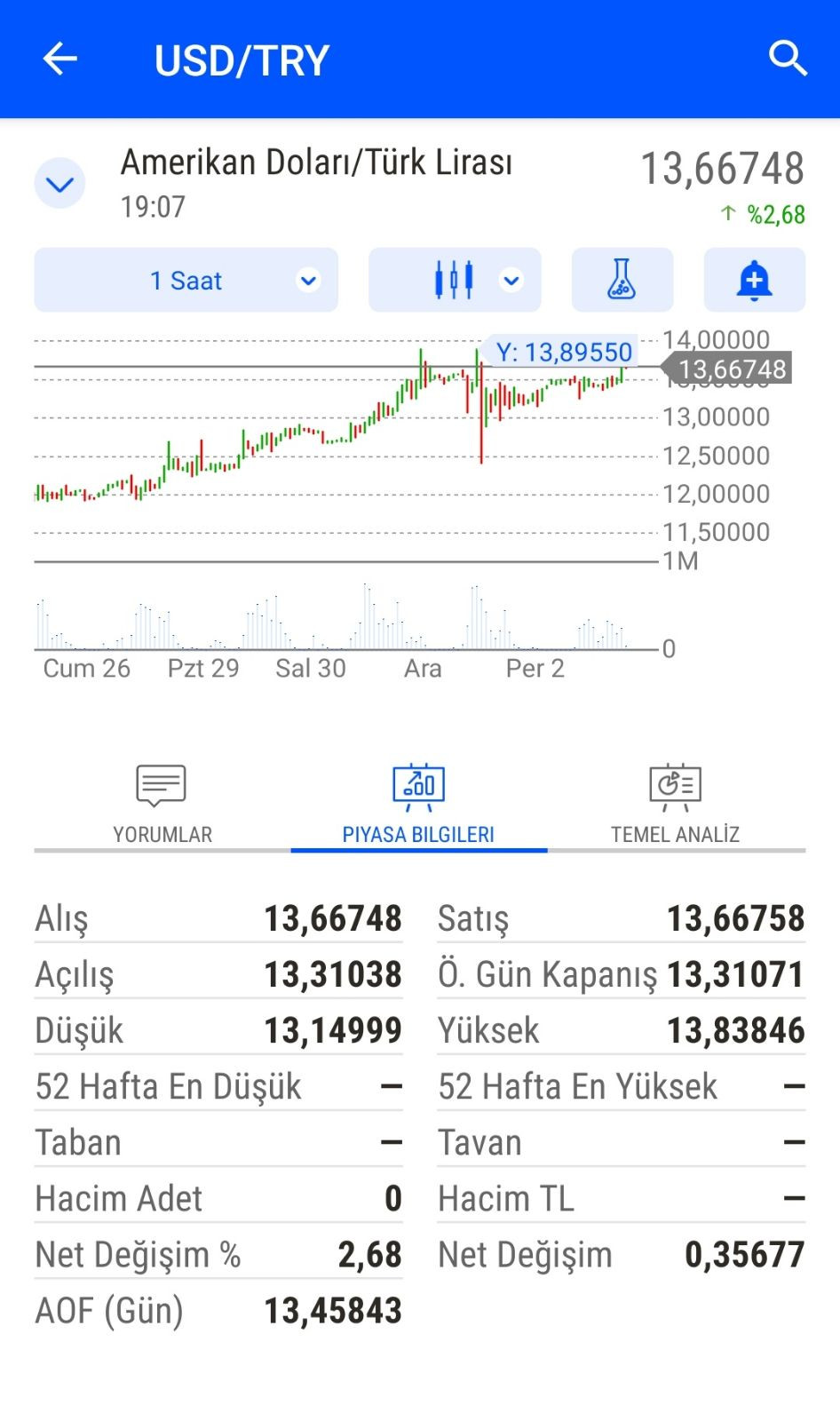Tap the AOF (Gün) value row

218,1310
